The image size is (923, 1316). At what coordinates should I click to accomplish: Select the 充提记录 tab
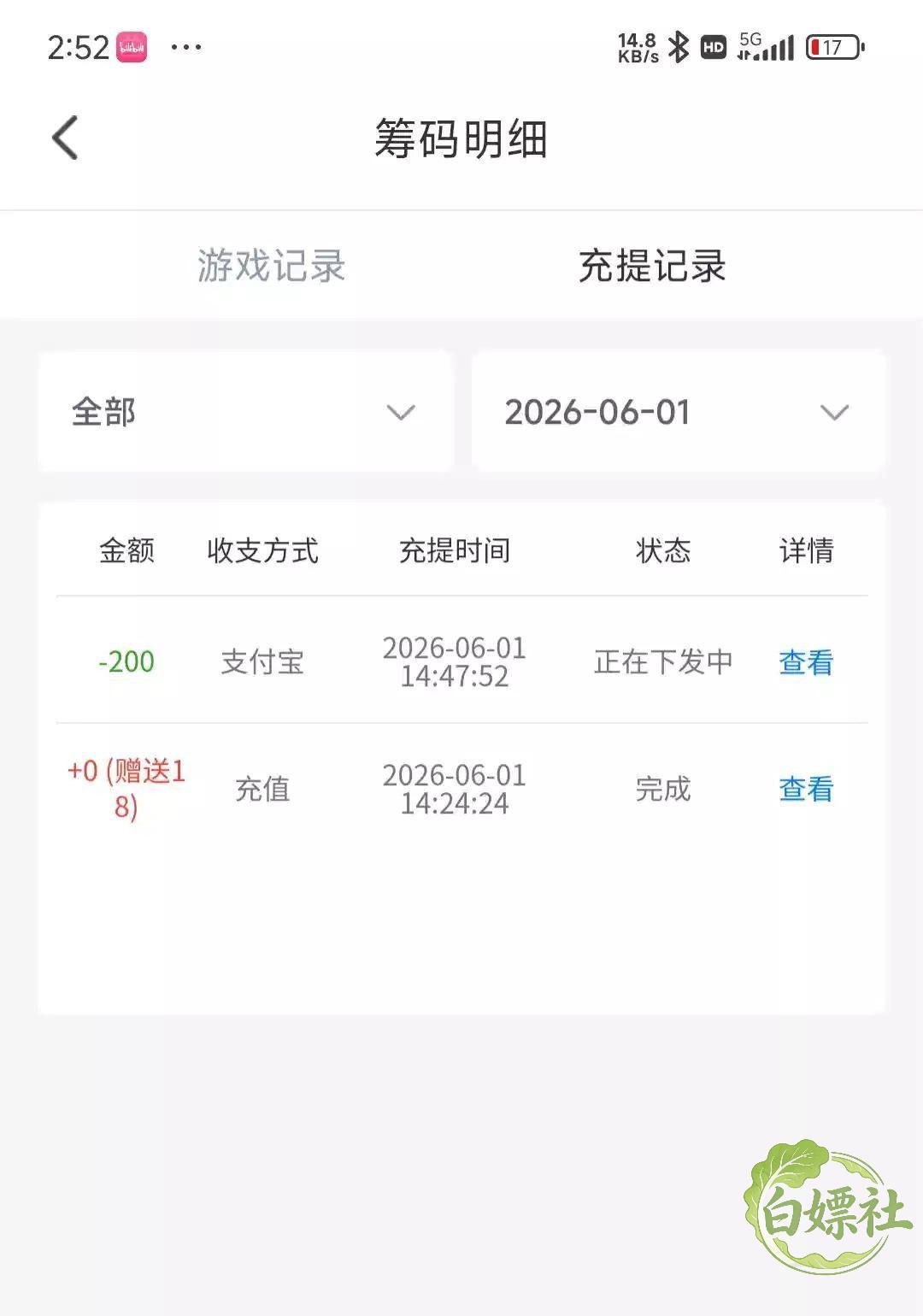652,265
